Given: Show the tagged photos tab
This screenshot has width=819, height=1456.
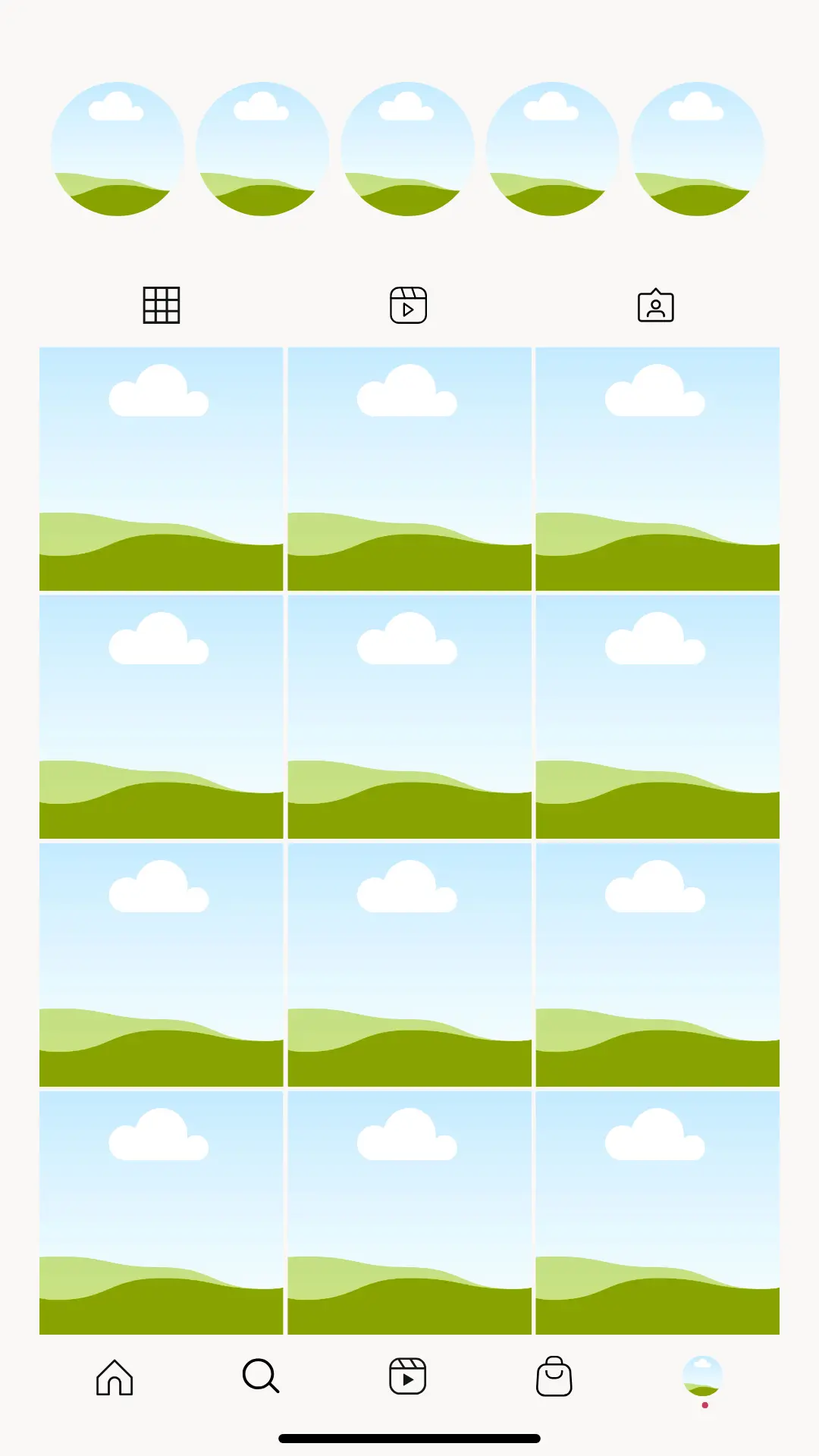Looking at the screenshot, I should 656,306.
